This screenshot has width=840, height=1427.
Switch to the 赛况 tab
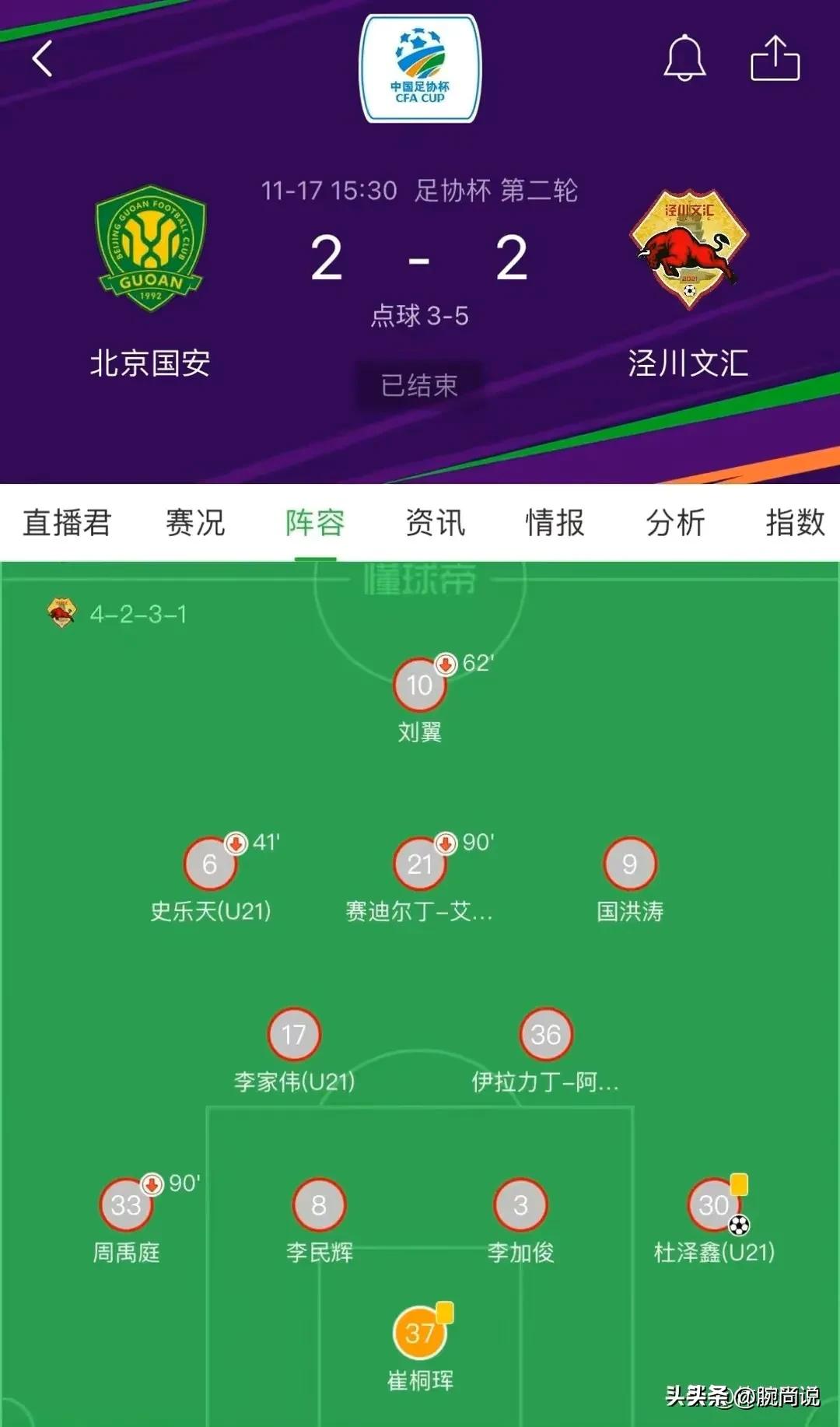193,524
